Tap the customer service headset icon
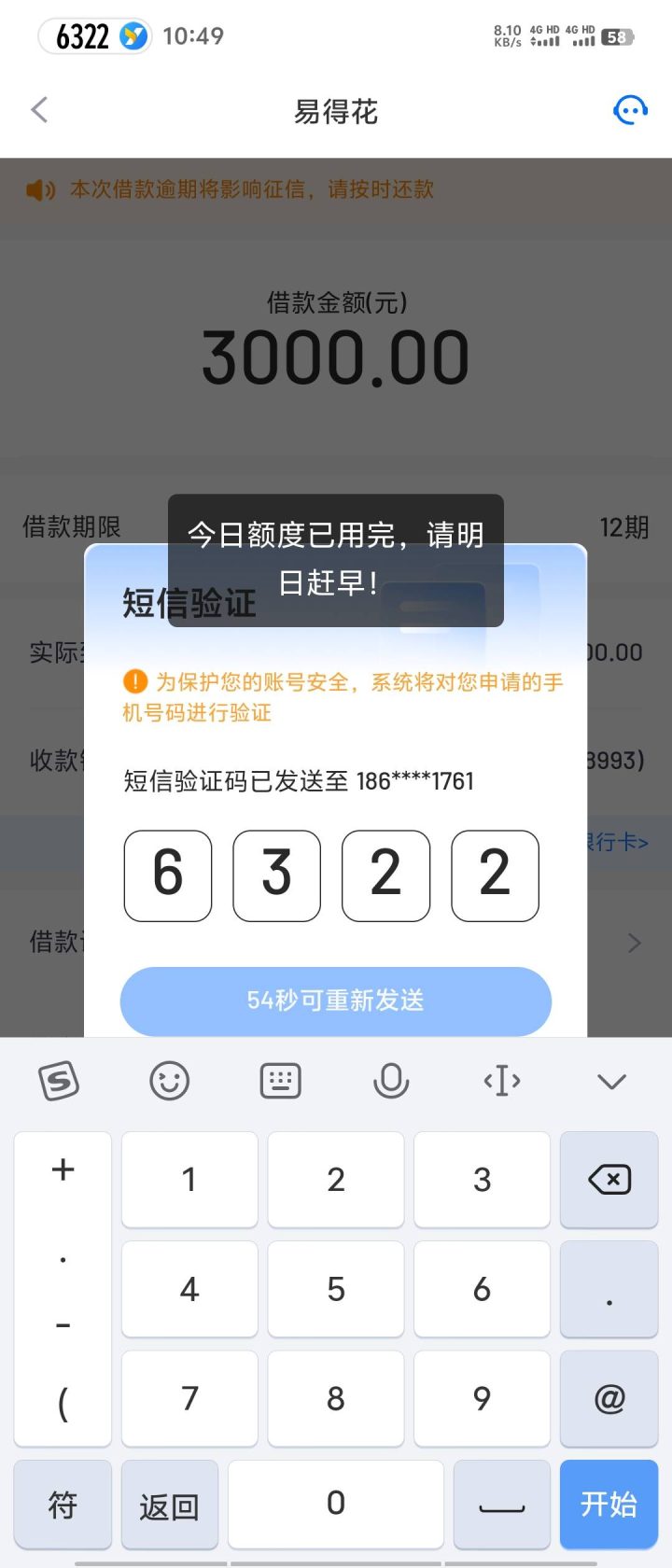 630,109
